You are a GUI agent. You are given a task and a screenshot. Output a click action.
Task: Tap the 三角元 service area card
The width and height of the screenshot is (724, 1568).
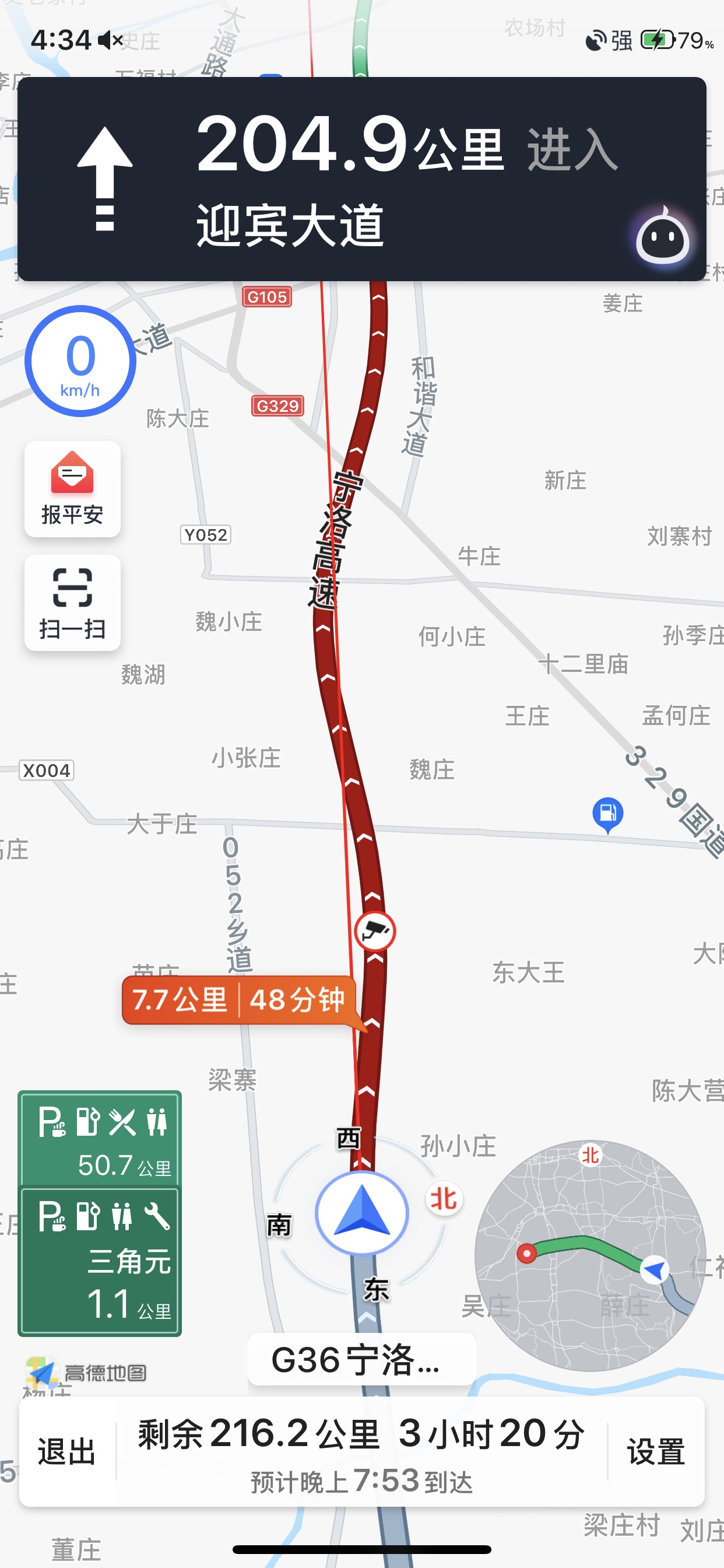tap(100, 1261)
